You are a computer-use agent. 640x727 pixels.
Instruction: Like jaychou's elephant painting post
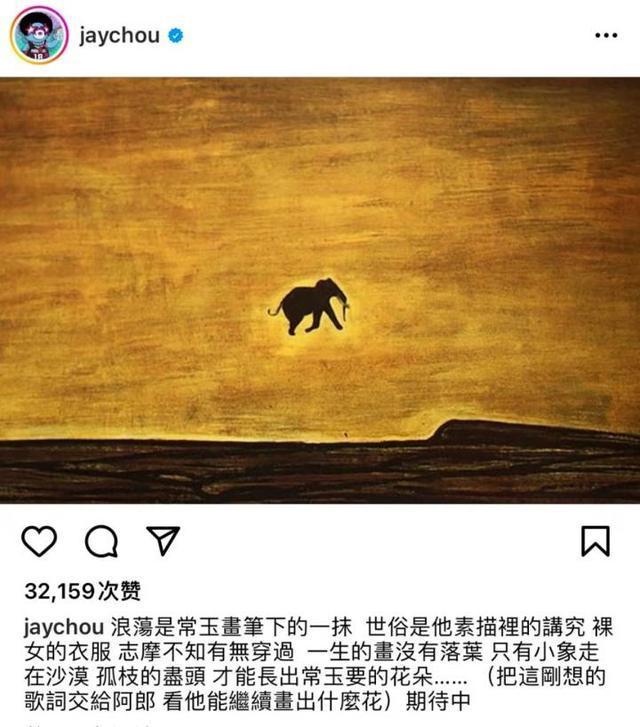pyautogui.click(x=39, y=541)
